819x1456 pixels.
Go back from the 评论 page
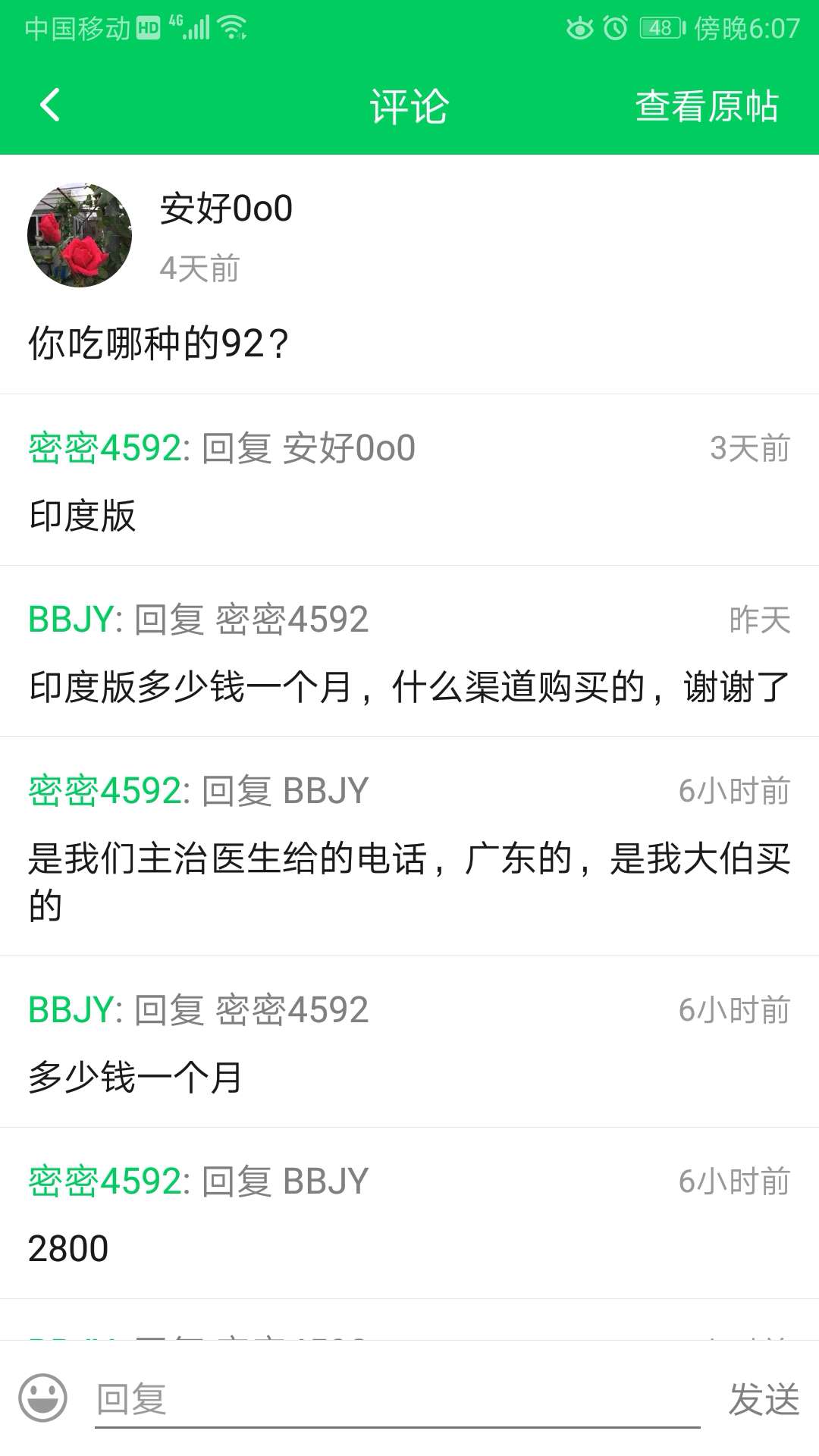50,105
